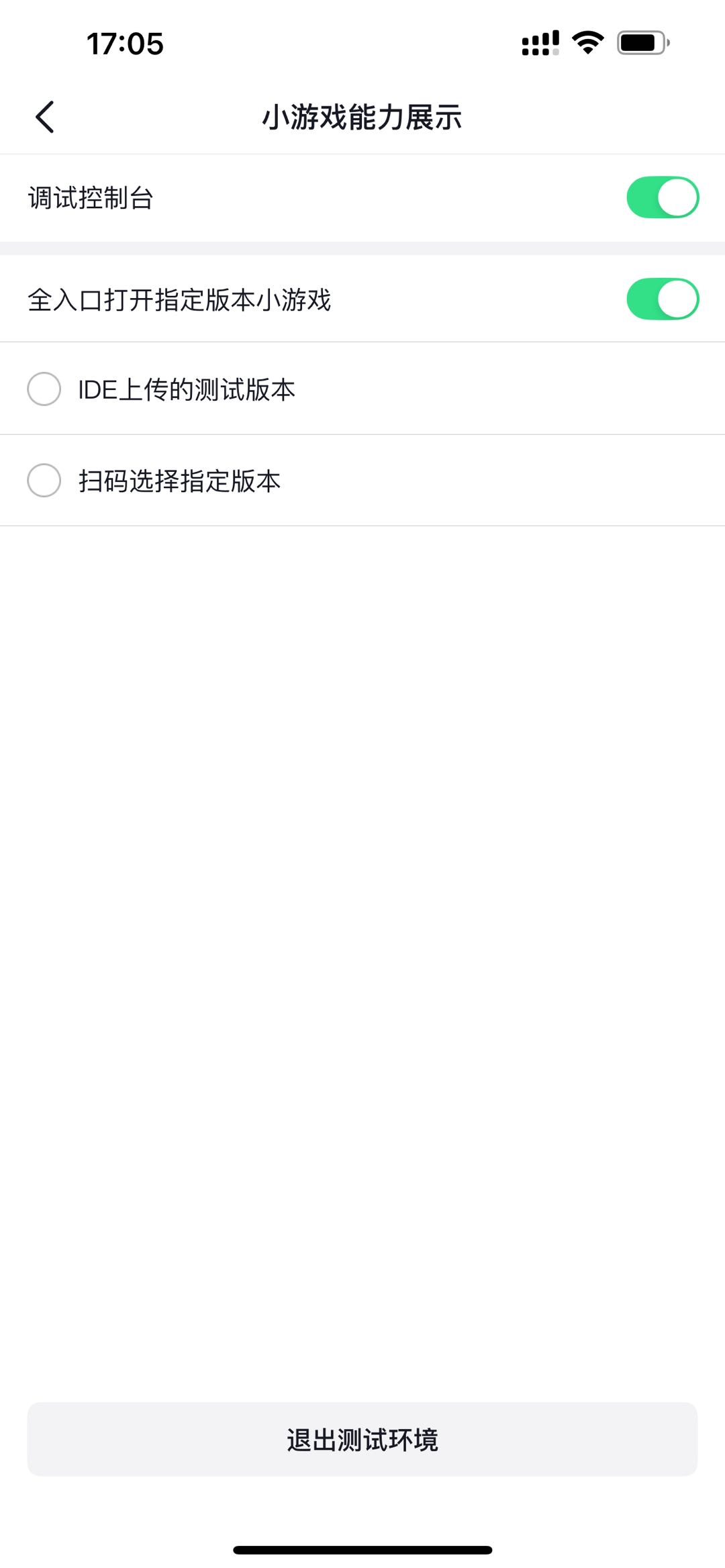Choose 扫码选择指定版本 option
This screenshot has width=725, height=1568.
point(44,481)
